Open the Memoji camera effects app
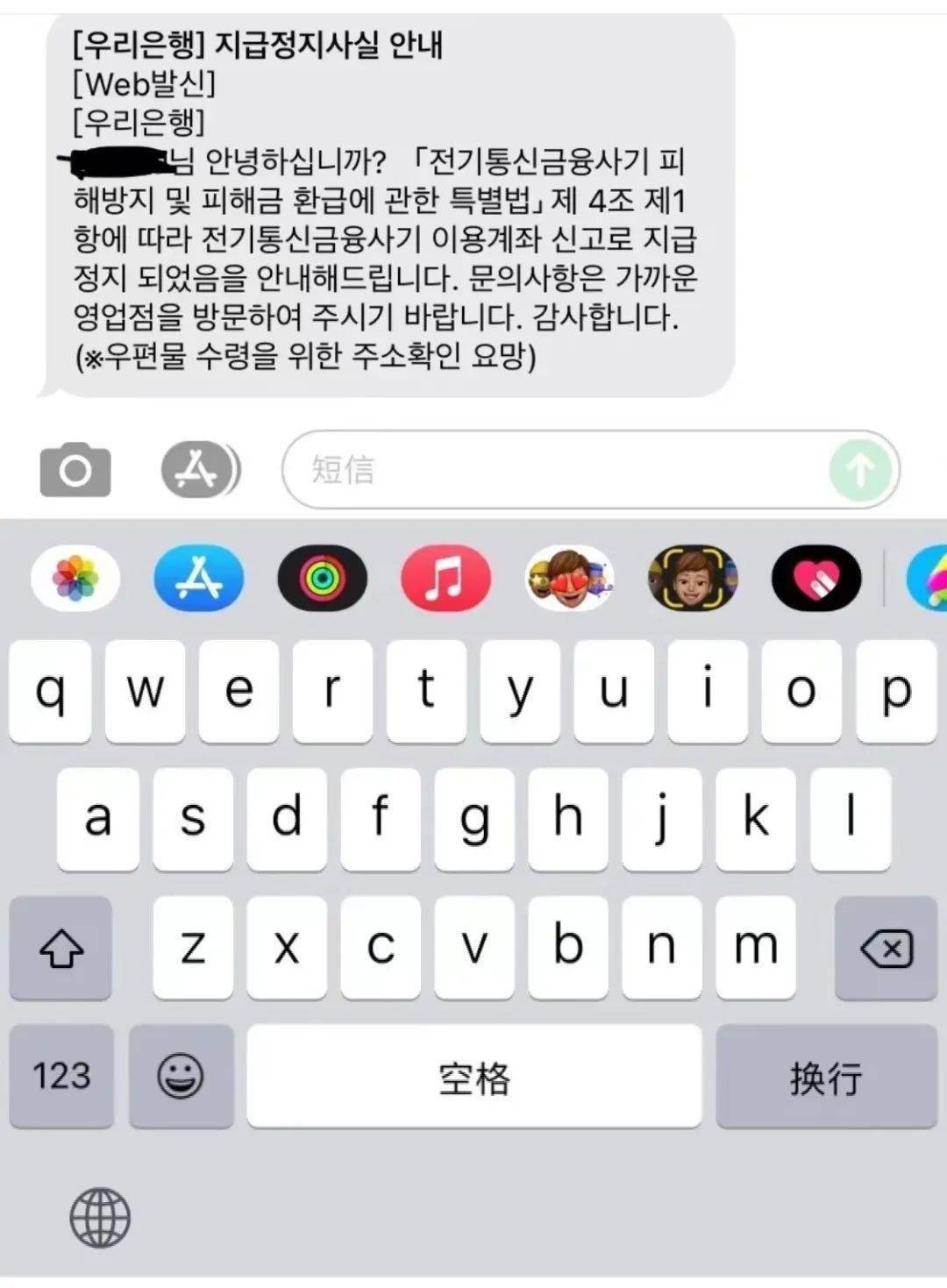This screenshot has height=1288, width=947. tap(693, 579)
